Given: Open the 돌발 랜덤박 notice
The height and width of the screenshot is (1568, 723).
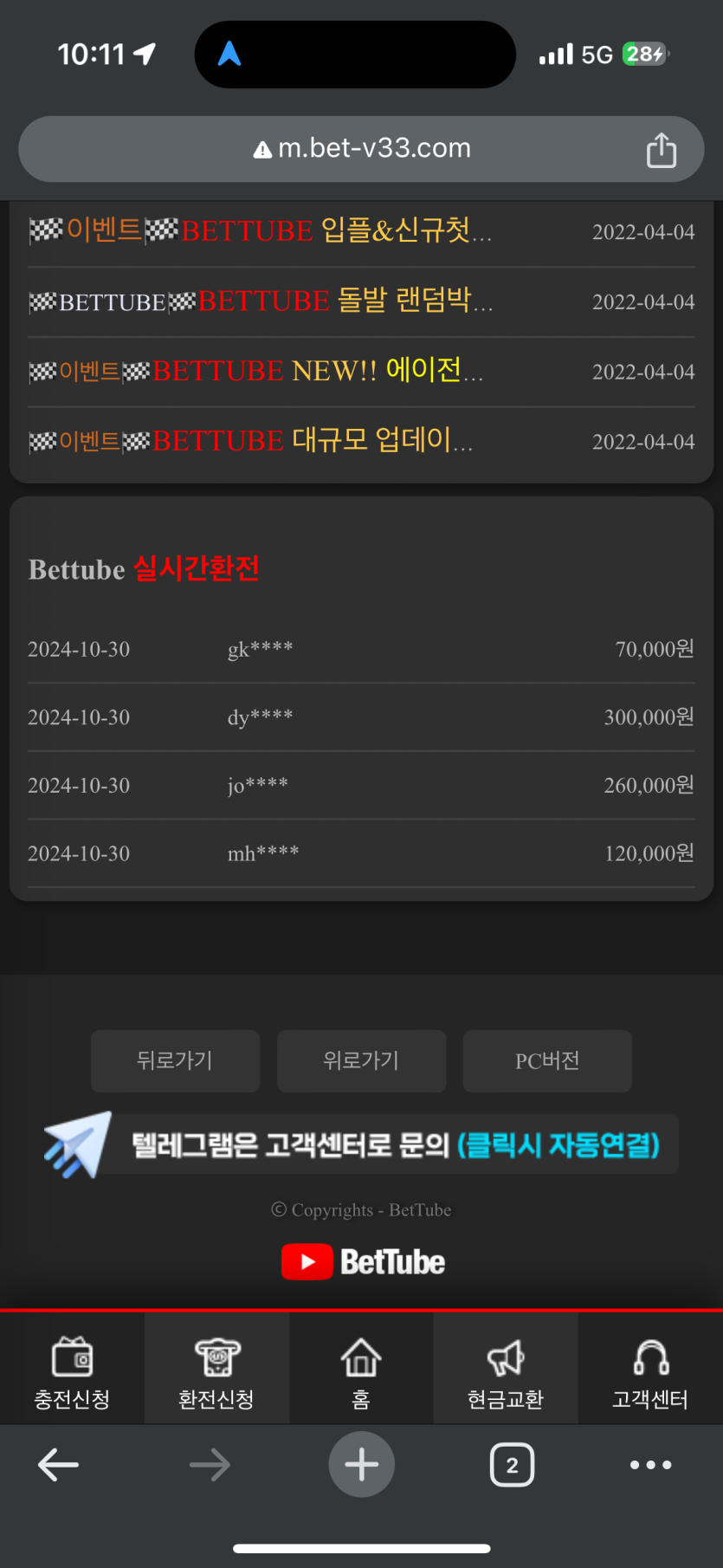Looking at the screenshot, I should coord(260,301).
